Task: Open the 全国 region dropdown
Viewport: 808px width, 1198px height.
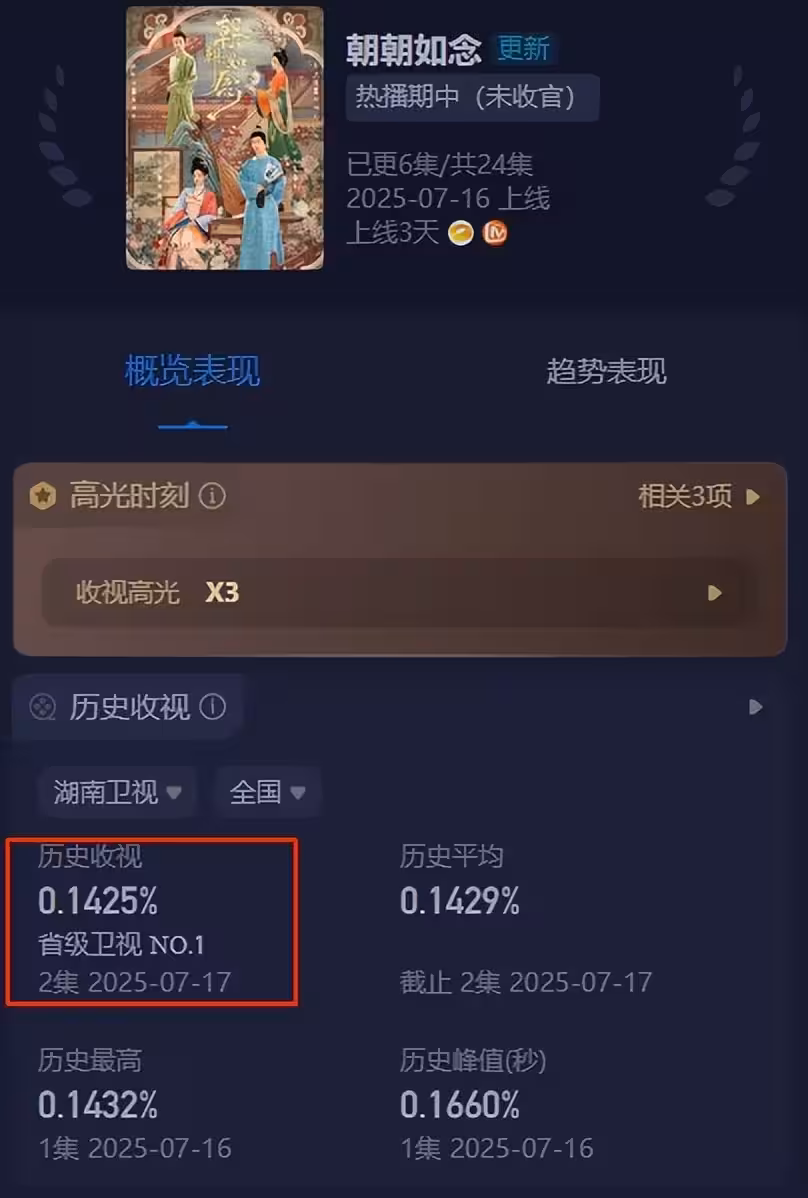Action: (267, 793)
